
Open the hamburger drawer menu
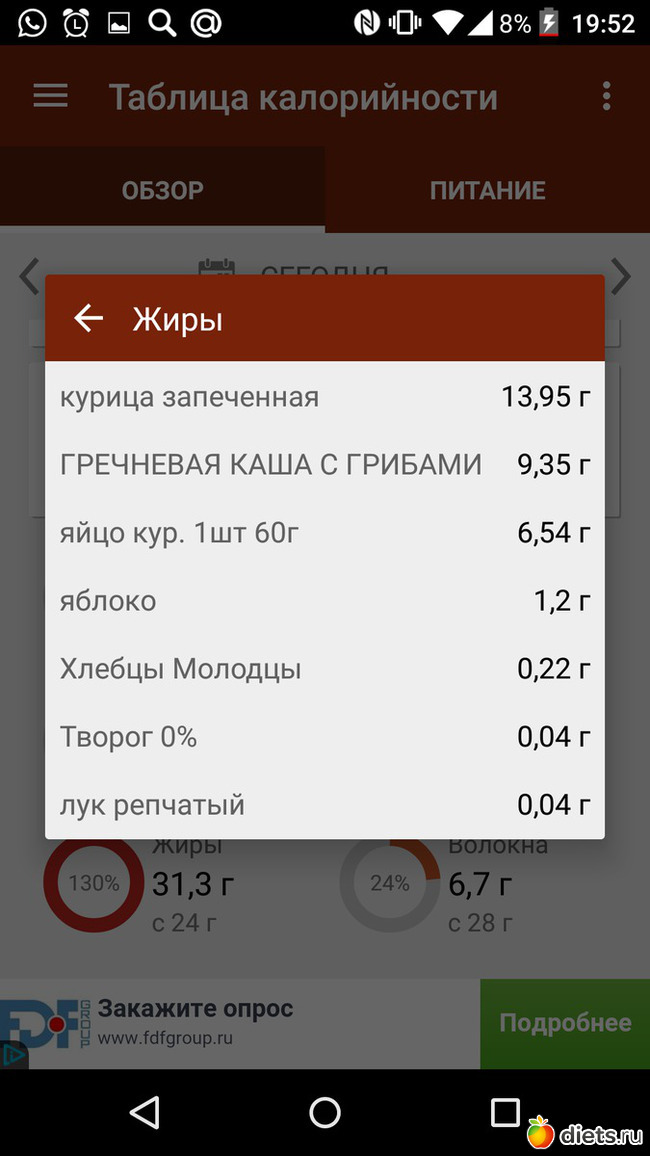point(51,96)
